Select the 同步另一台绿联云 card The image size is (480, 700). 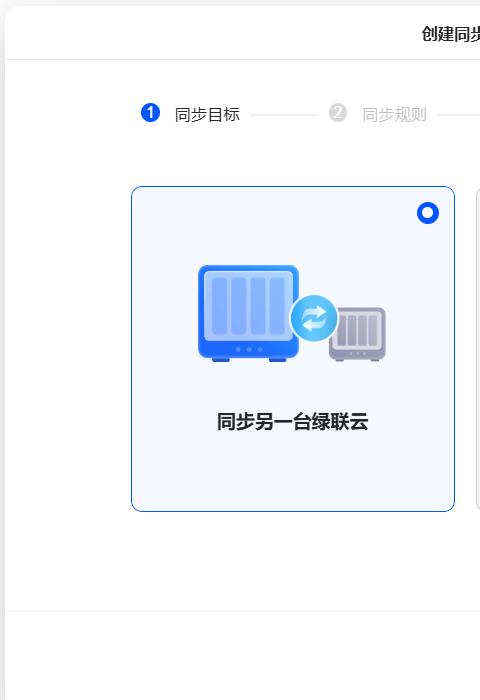pyautogui.click(x=293, y=349)
